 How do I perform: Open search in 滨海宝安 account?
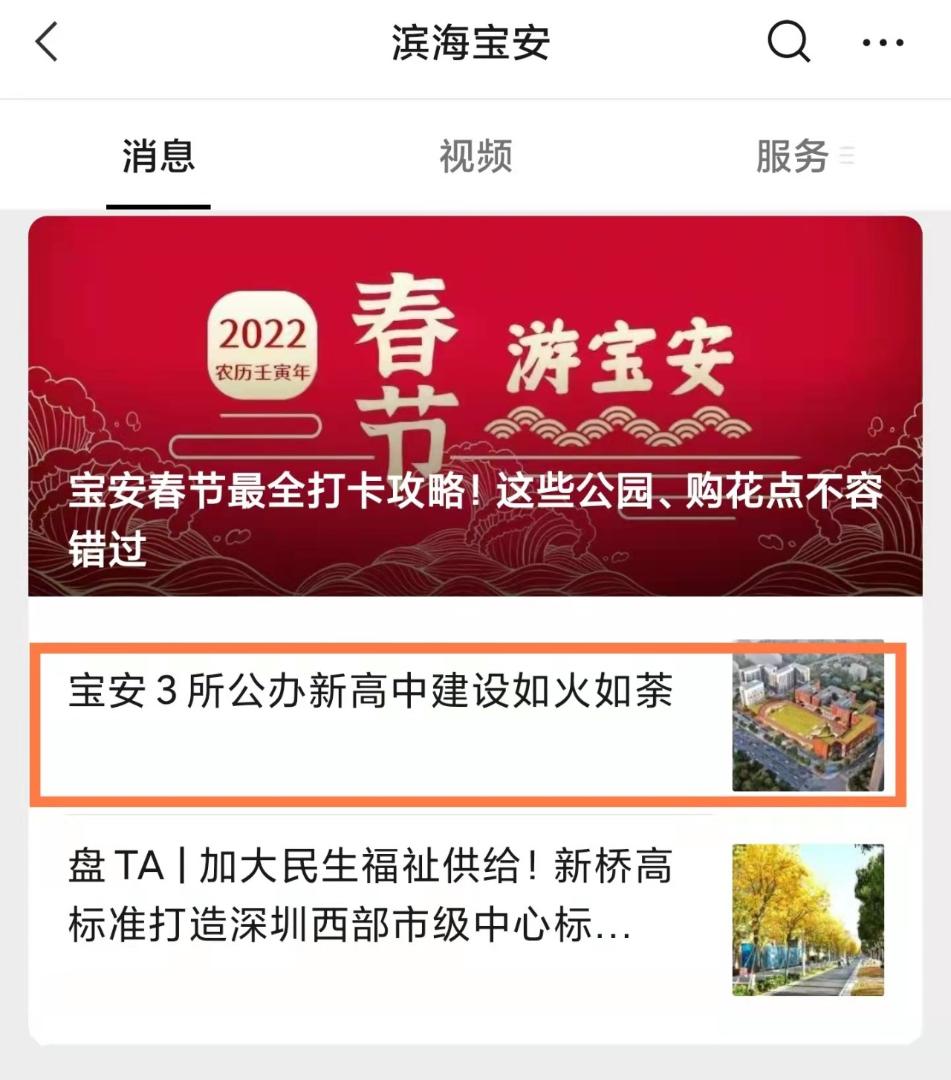pos(787,43)
